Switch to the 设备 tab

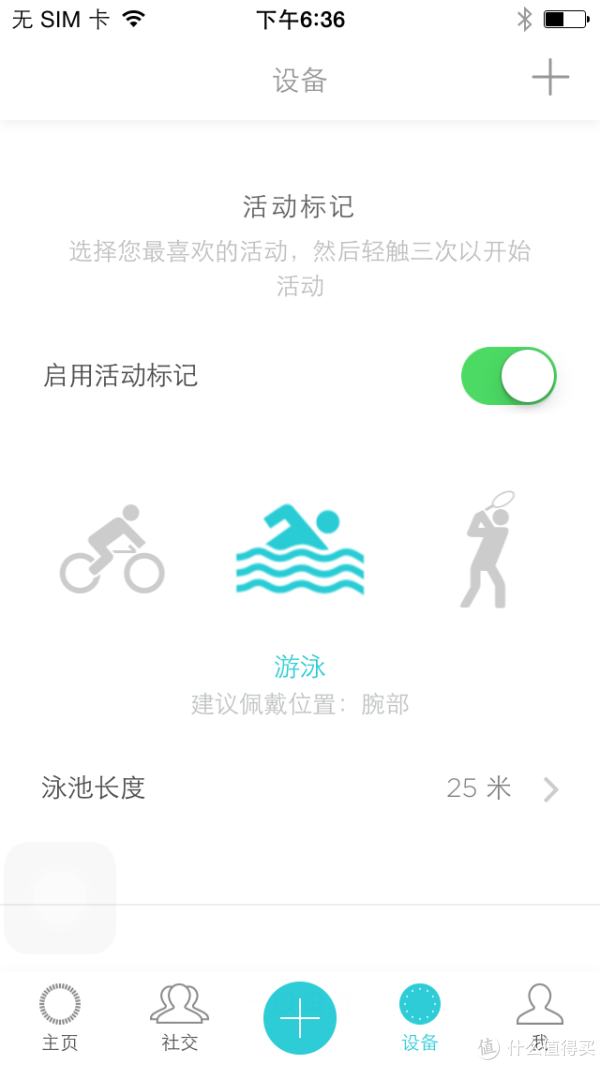point(419,1017)
